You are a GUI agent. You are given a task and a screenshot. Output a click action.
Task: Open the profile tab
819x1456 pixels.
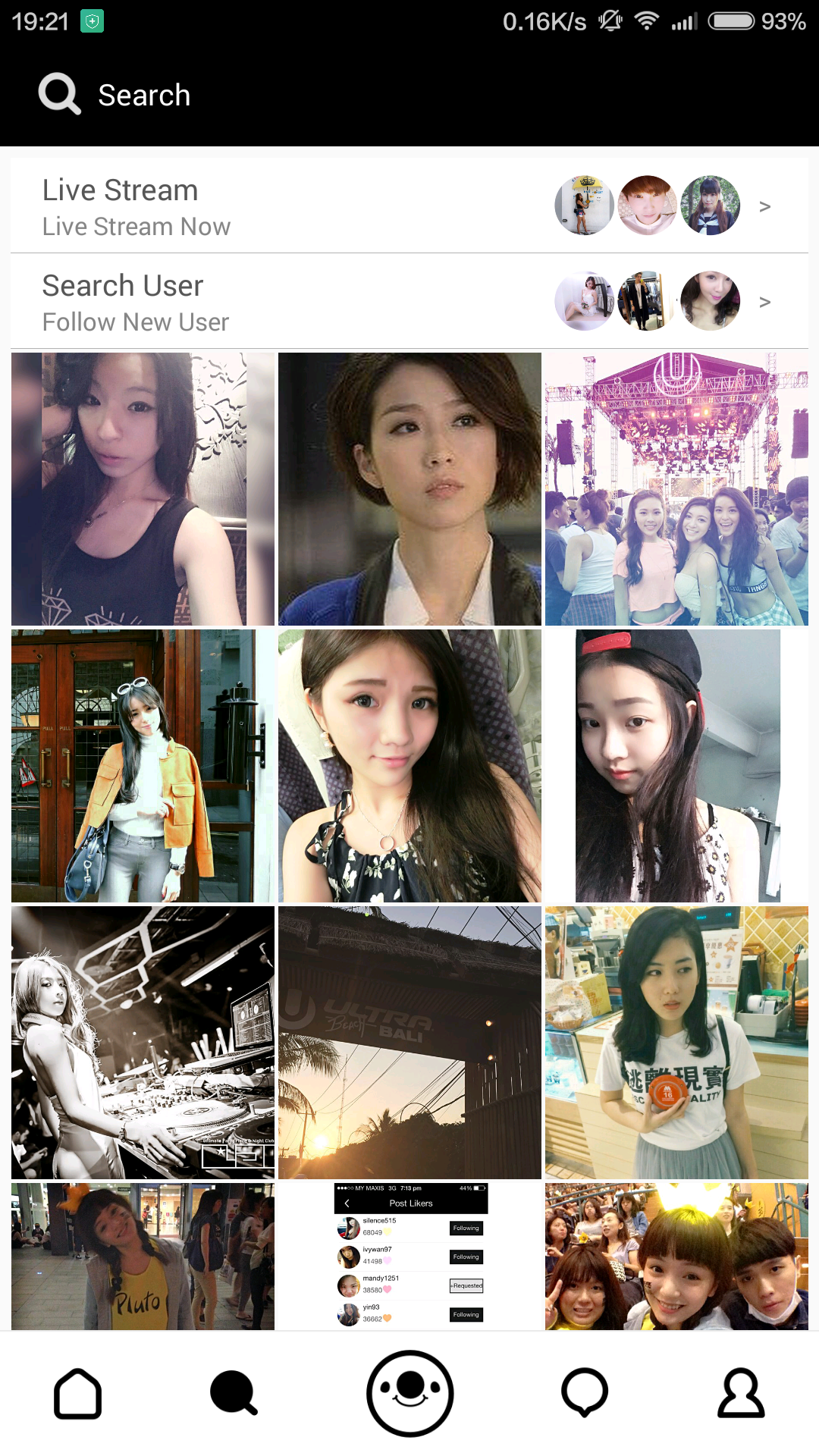(741, 1394)
